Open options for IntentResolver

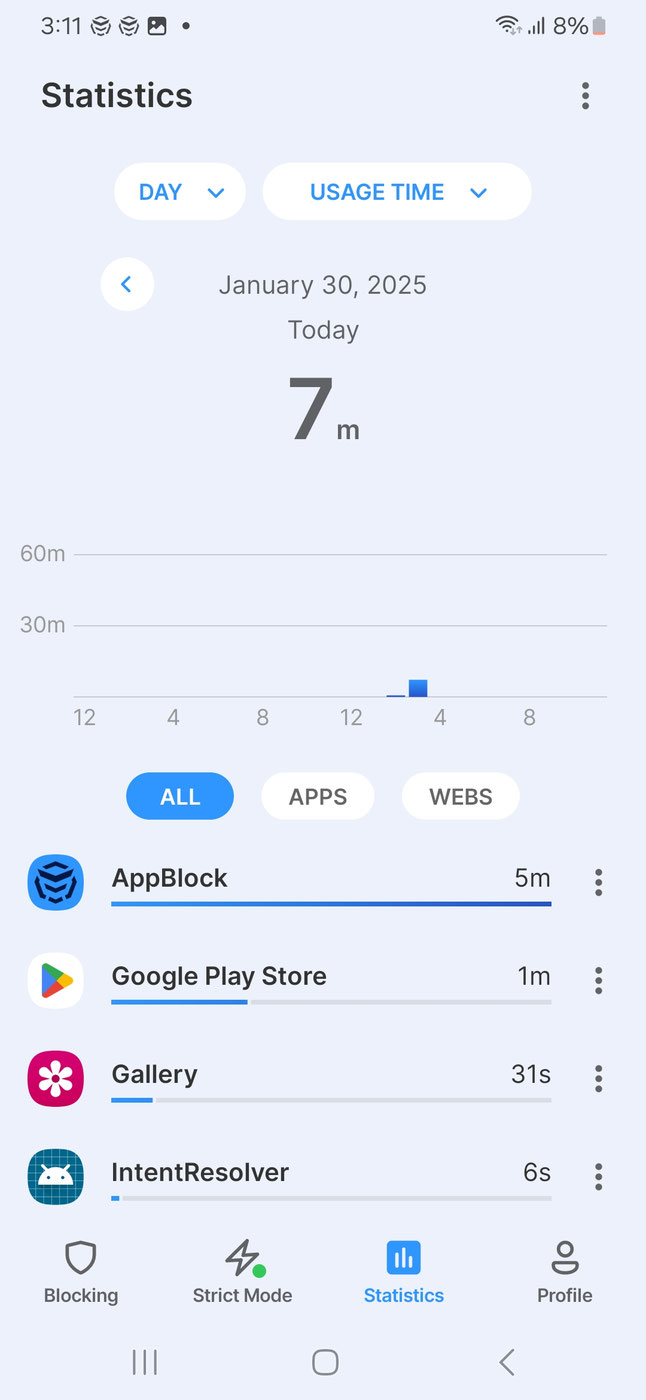coord(598,1176)
